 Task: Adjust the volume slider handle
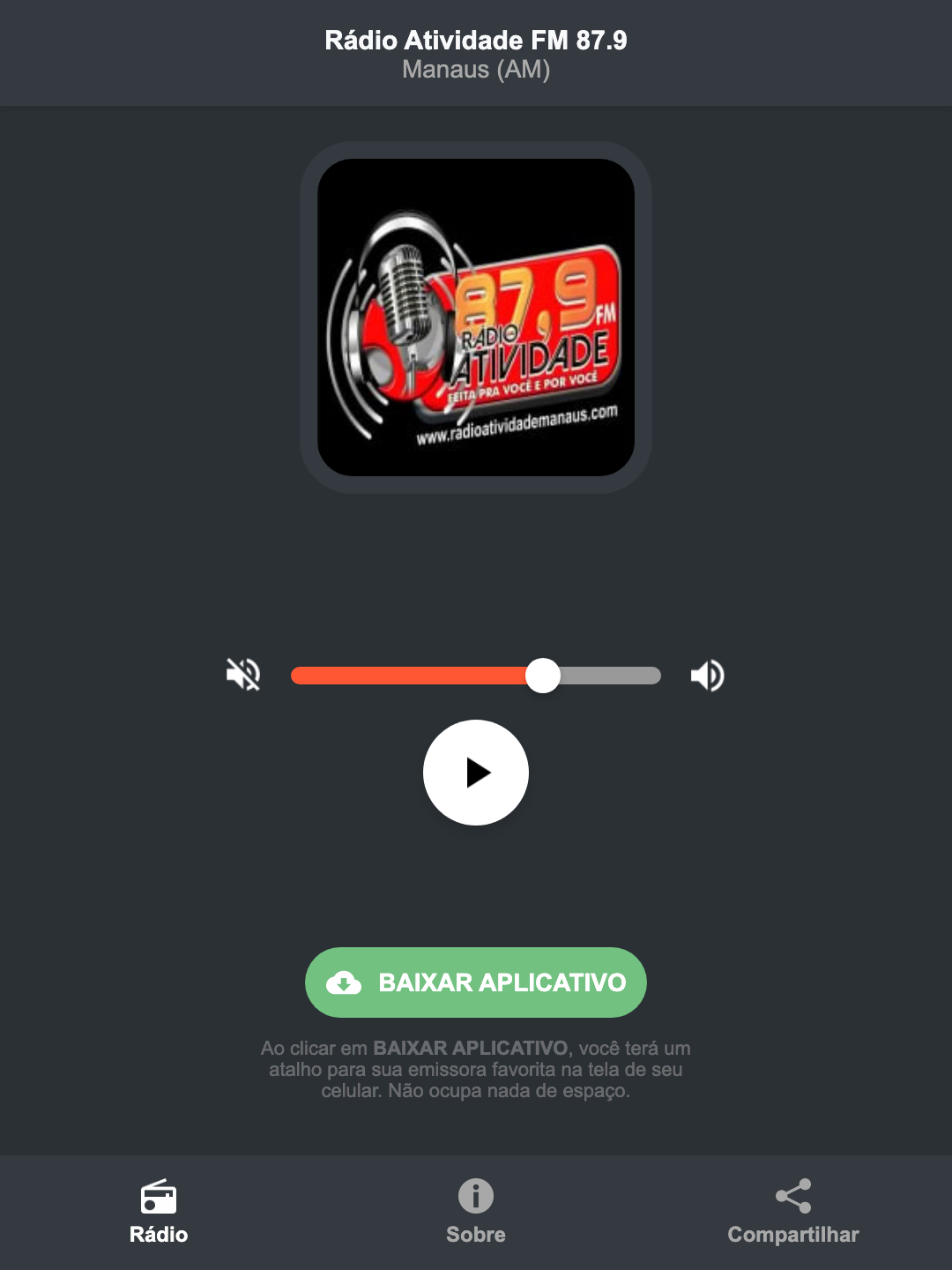(544, 675)
